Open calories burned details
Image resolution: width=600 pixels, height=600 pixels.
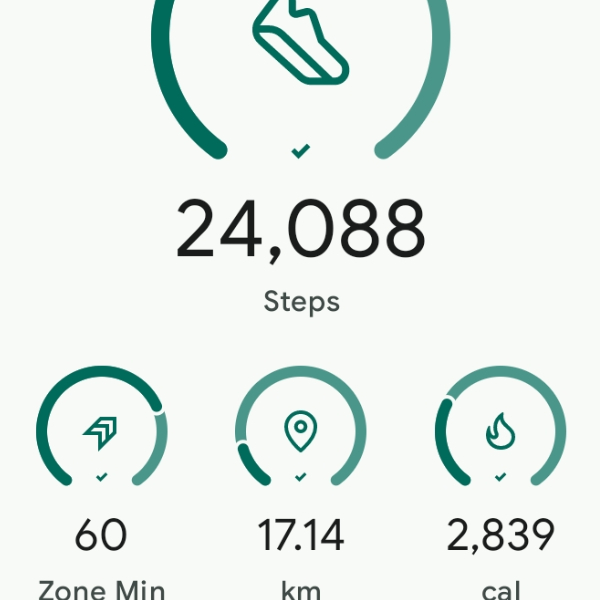tap(499, 432)
